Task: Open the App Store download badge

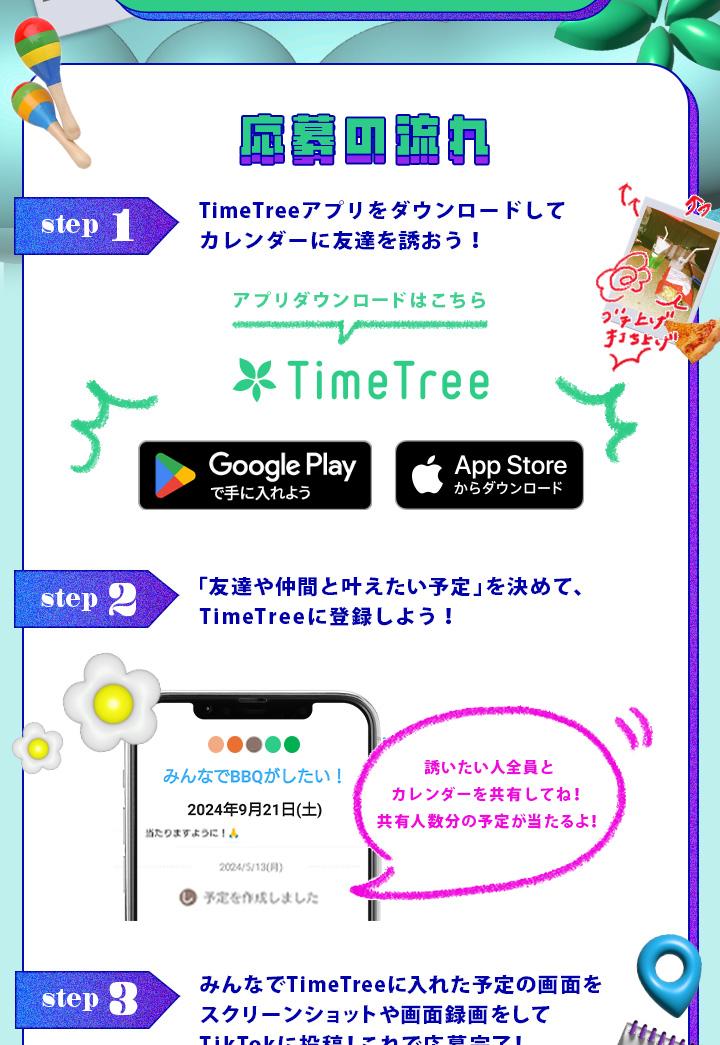Action: [489, 475]
